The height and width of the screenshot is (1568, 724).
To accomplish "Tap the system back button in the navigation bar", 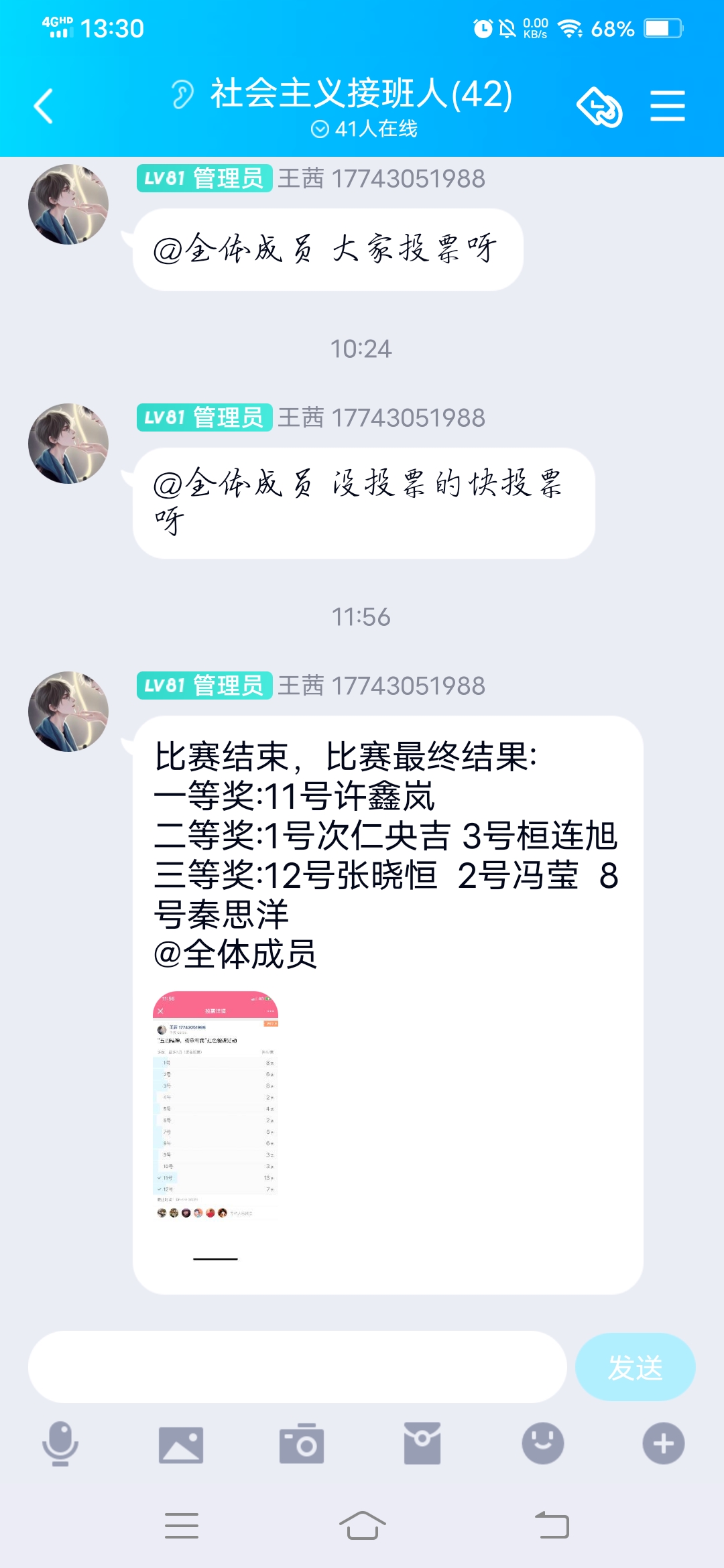I will 552,1525.
